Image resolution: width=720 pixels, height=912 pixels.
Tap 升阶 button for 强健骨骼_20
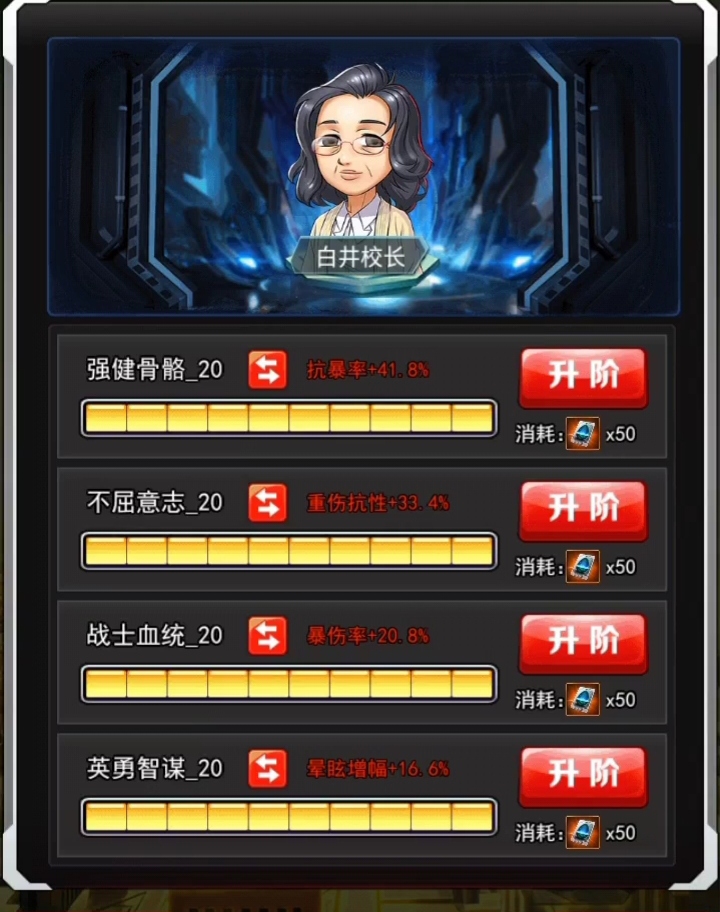[x=582, y=376]
